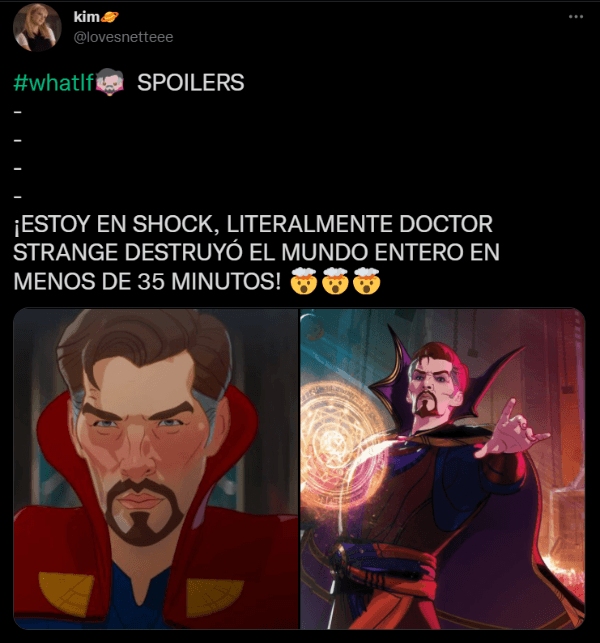View the @lovesnetteee profile handle

point(122,37)
